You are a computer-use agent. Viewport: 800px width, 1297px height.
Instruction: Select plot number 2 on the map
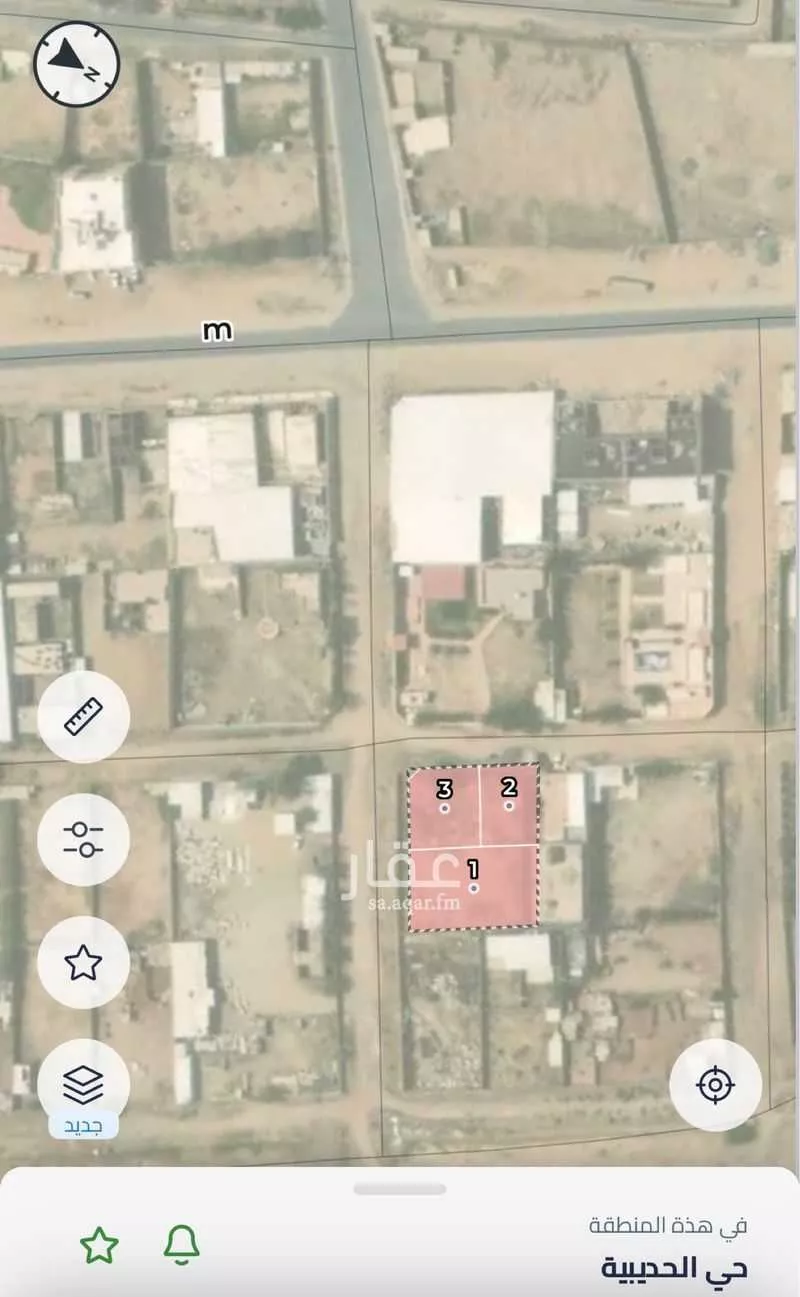click(x=509, y=804)
